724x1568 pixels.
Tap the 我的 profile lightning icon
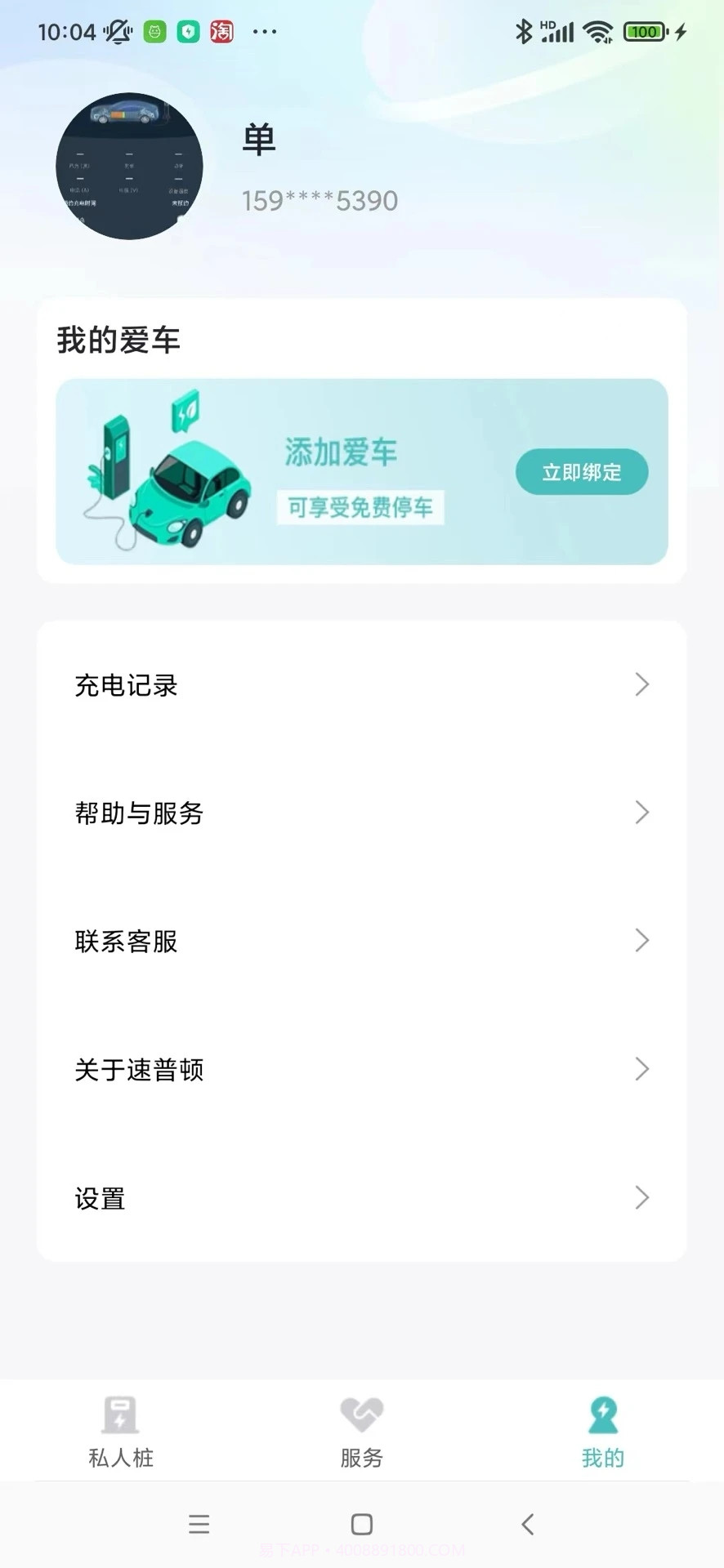(602, 1415)
